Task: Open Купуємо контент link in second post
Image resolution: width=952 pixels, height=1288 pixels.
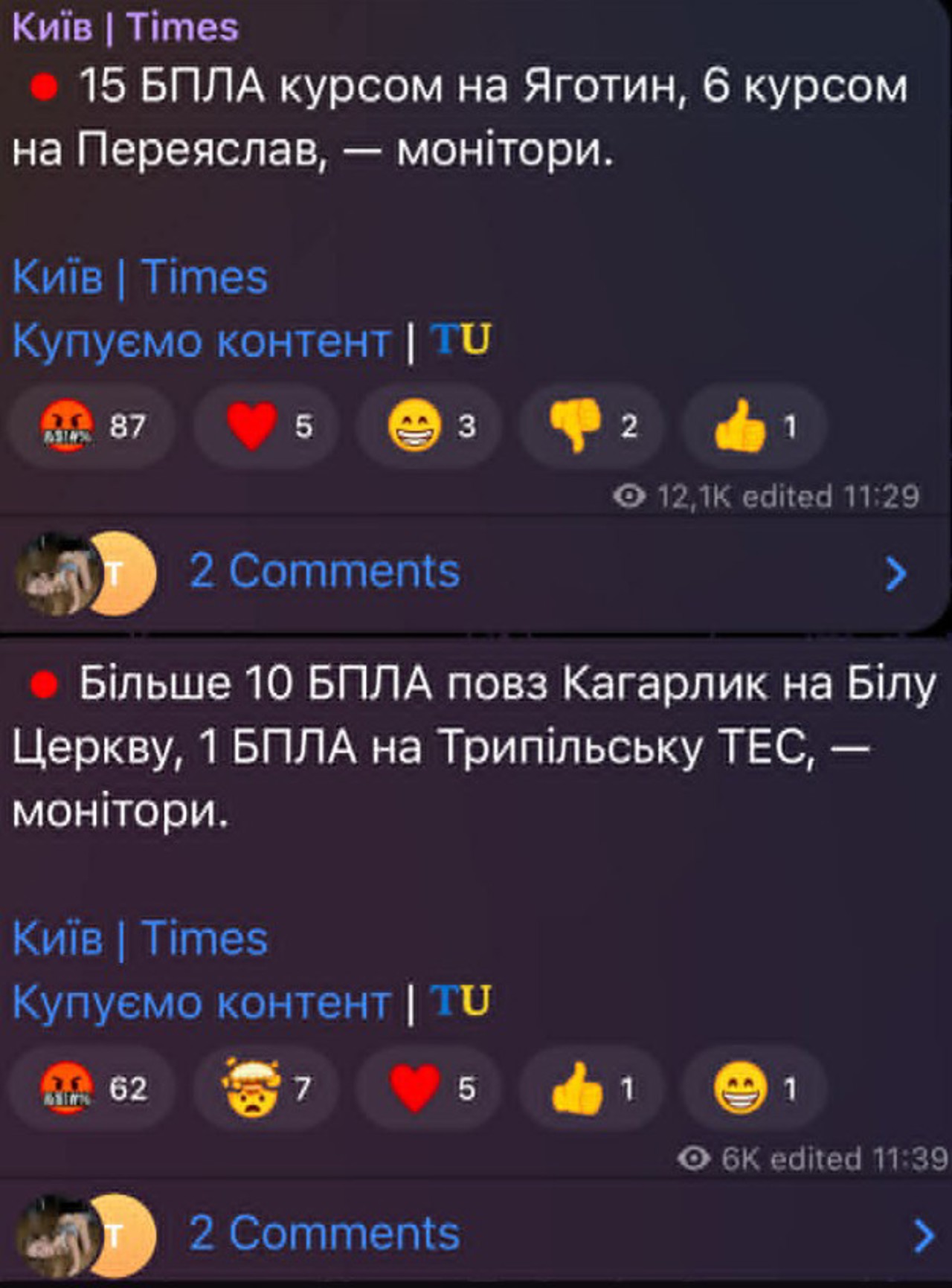Action: (x=201, y=1002)
